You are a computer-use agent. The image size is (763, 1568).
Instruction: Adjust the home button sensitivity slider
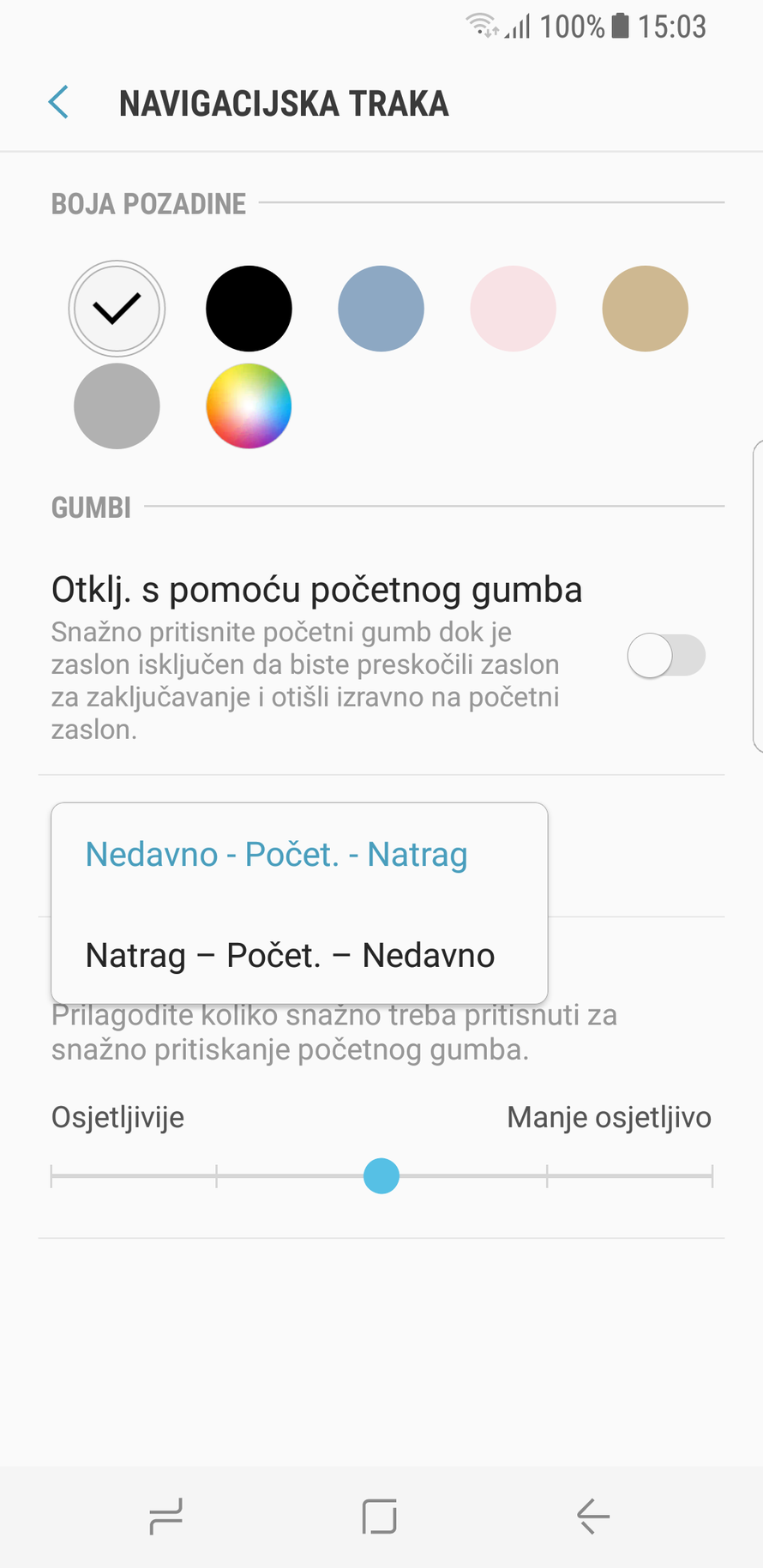pyautogui.click(x=381, y=1175)
